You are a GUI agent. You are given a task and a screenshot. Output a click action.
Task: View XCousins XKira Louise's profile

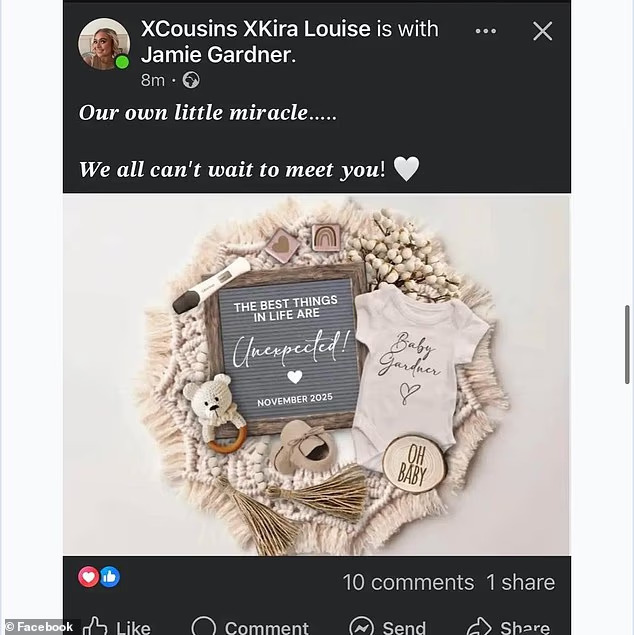256,28
